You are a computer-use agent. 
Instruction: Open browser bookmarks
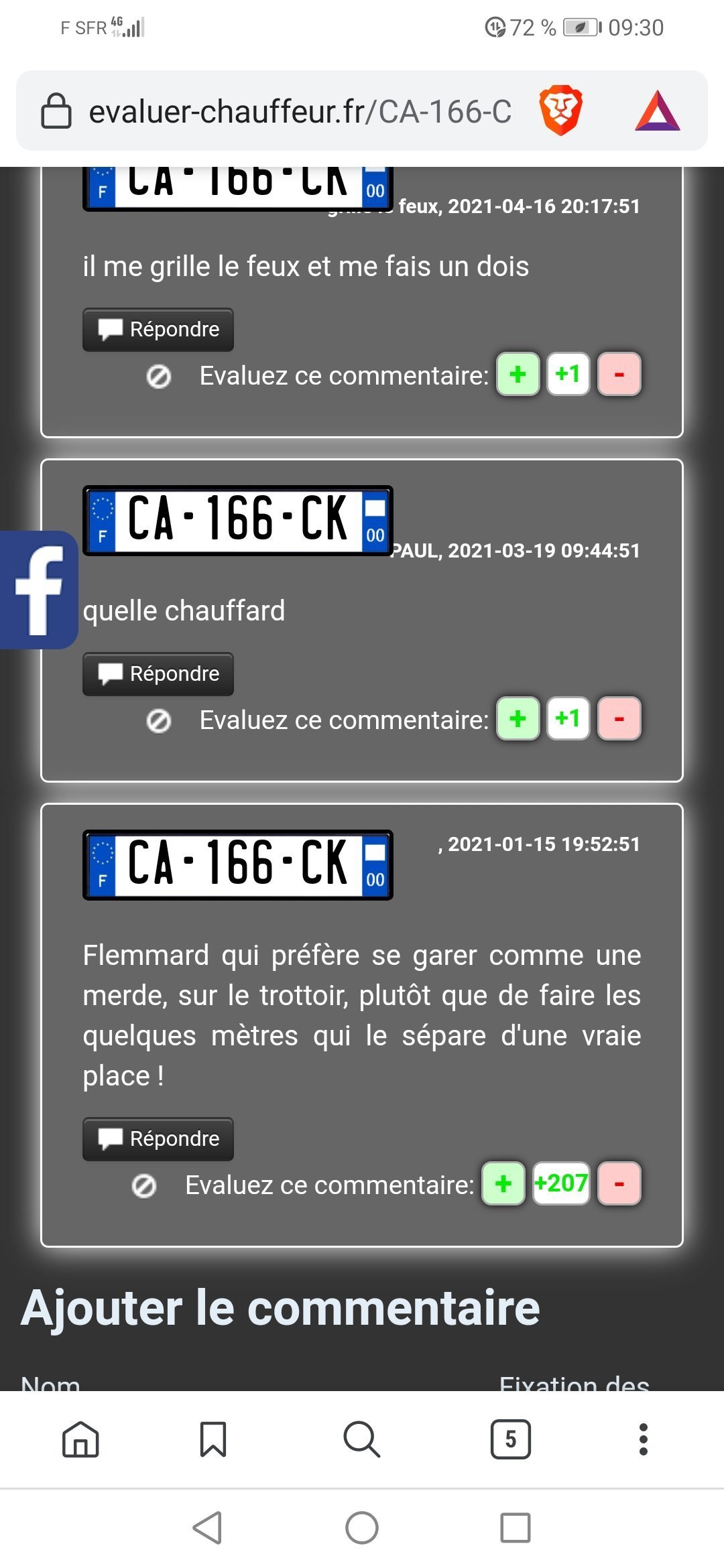click(x=213, y=1439)
